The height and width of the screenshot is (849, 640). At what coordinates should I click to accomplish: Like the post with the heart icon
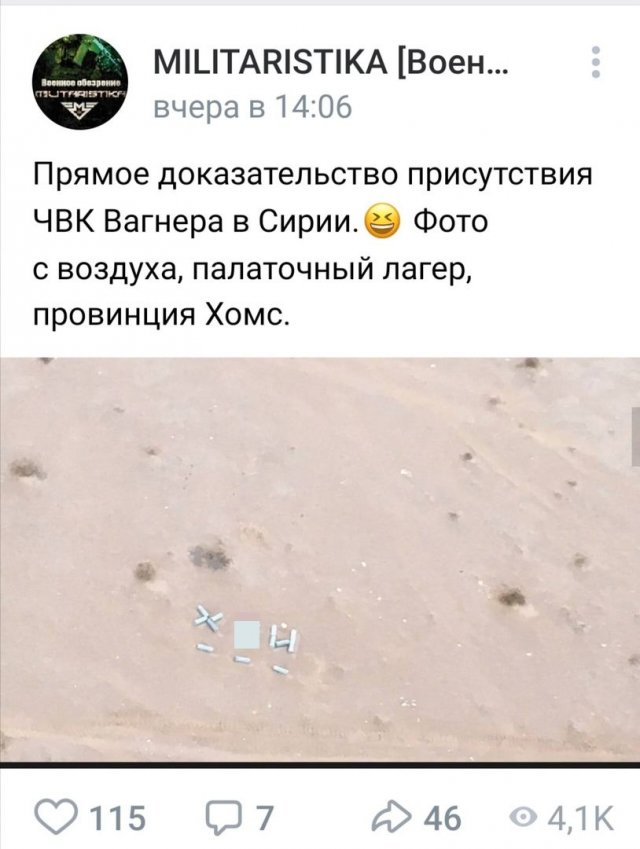pyautogui.click(x=56, y=819)
